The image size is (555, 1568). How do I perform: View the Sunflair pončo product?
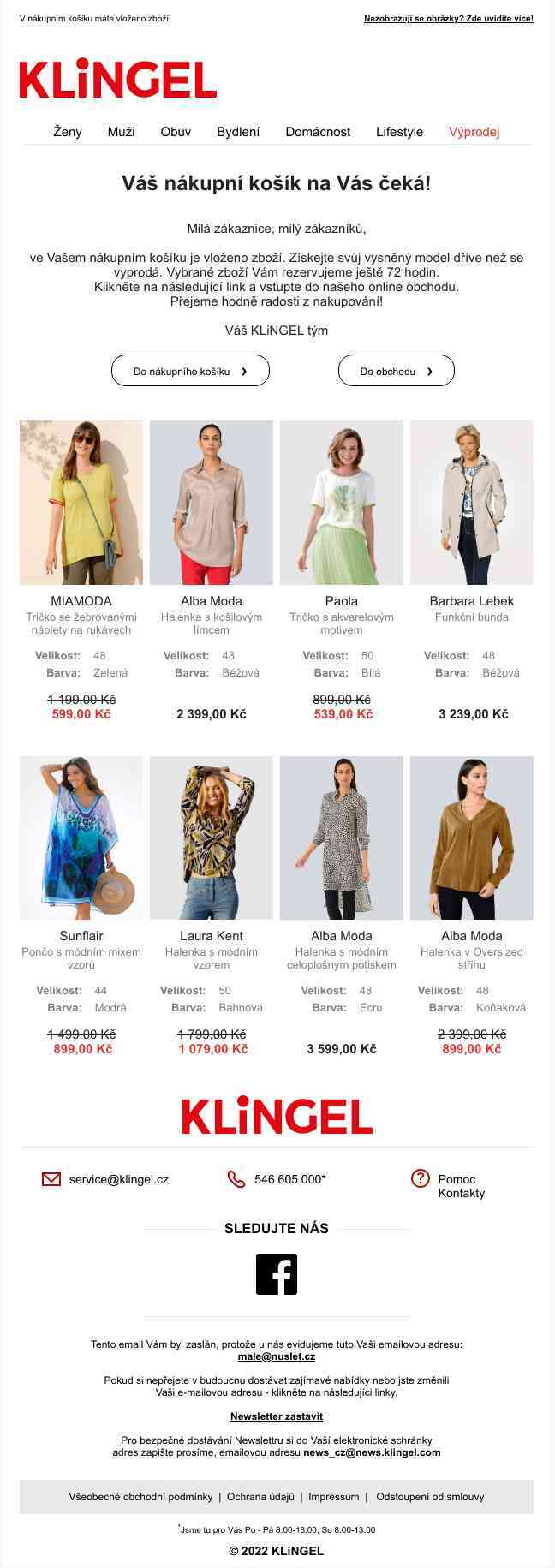[x=81, y=838]
